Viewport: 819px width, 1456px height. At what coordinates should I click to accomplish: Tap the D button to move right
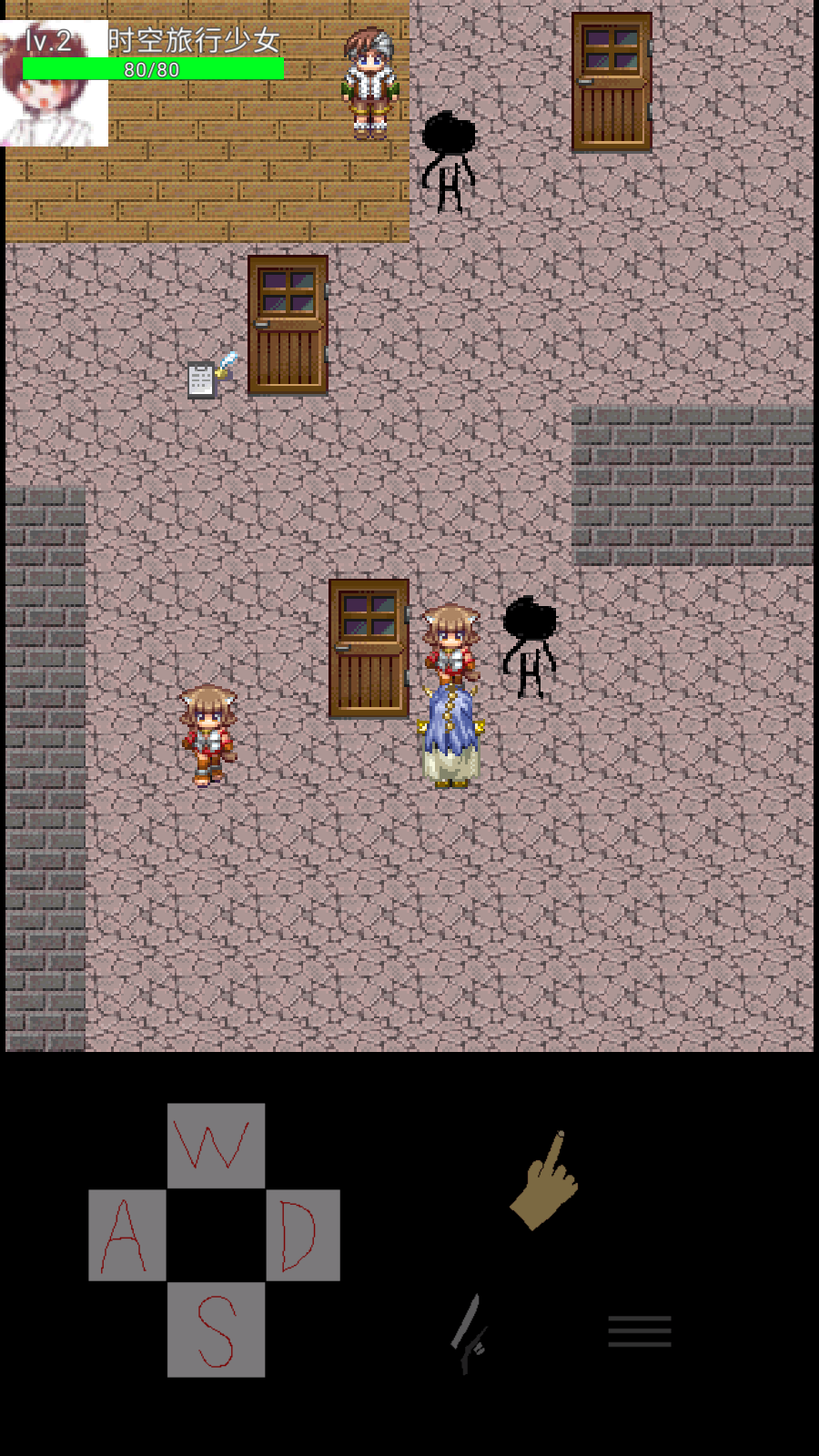click(x=302, y=1235)
